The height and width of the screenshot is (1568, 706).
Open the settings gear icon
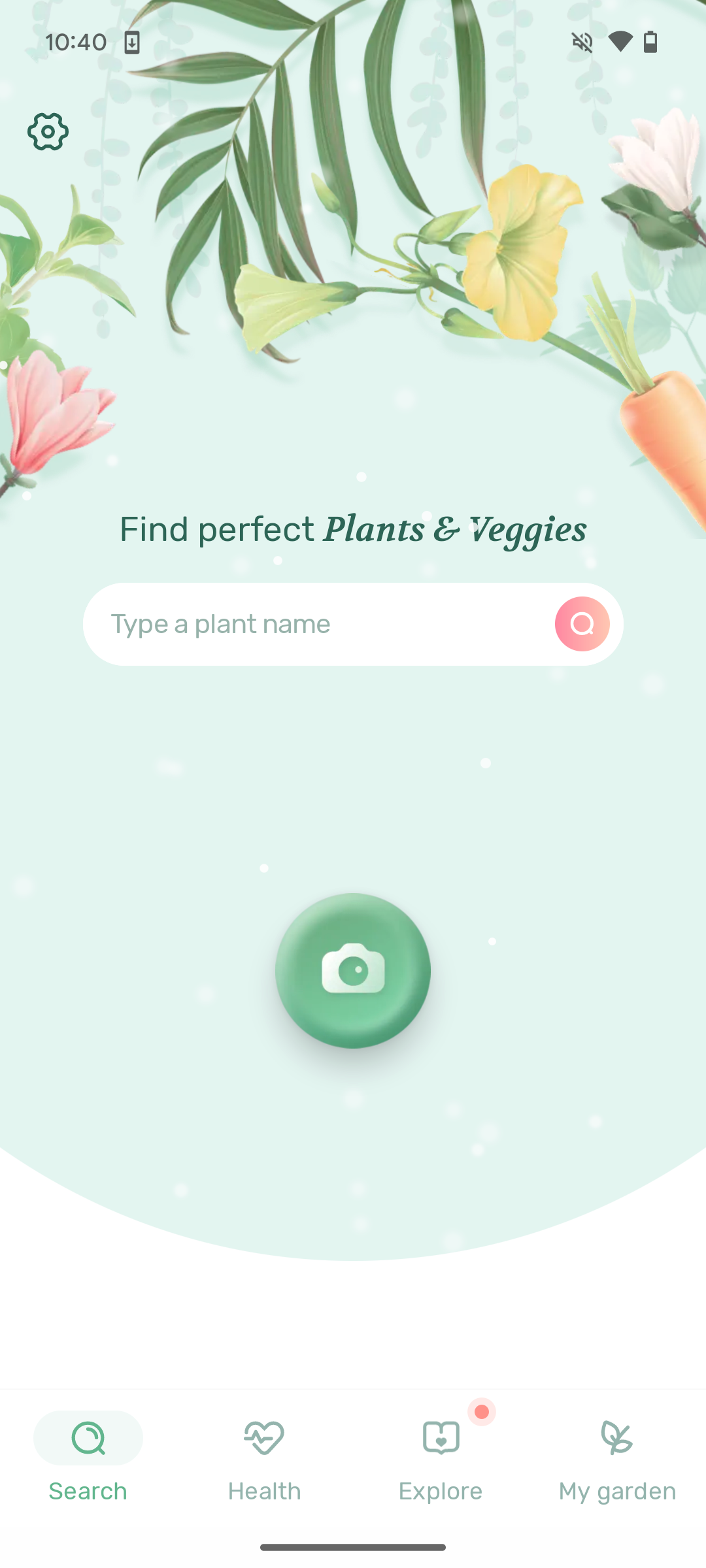pos(48,132)
